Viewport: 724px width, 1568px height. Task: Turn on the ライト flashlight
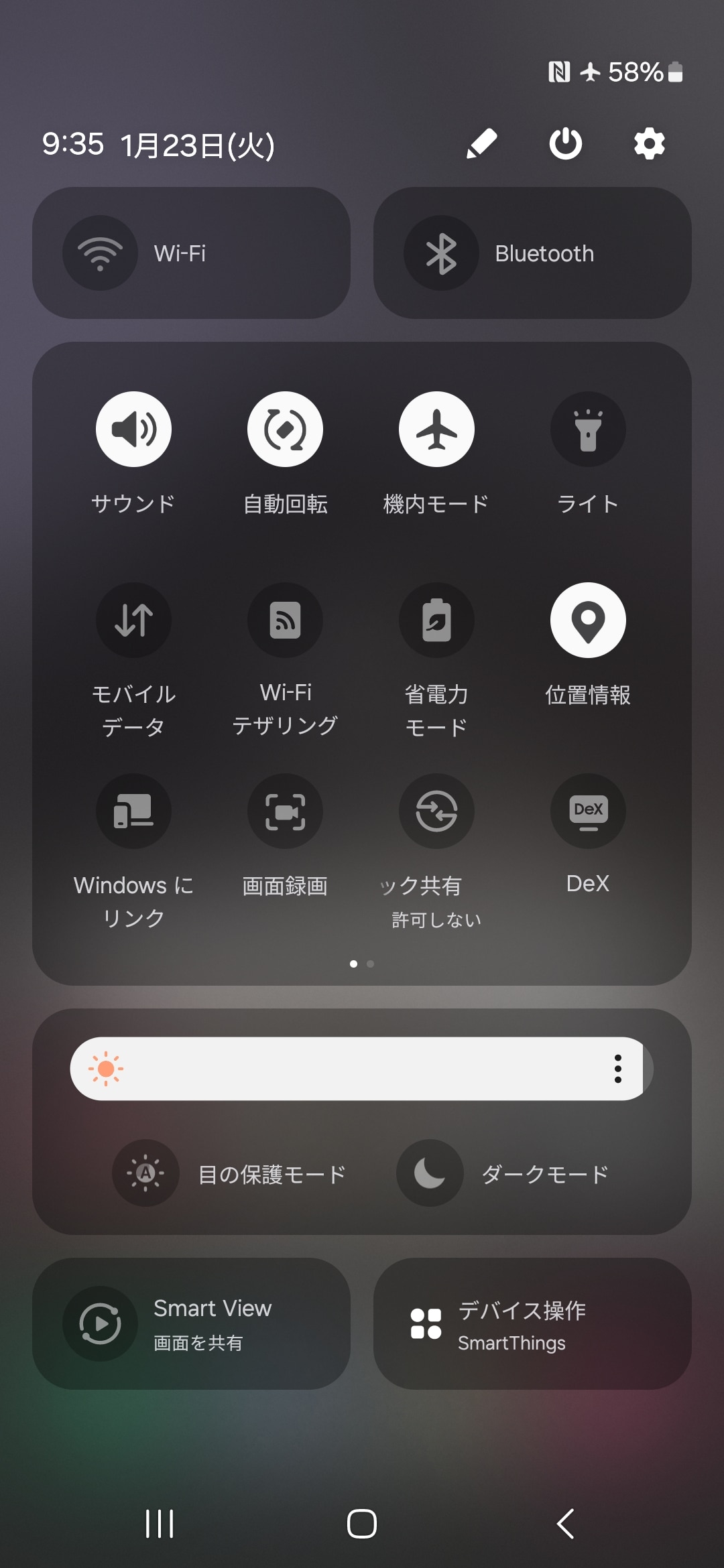click(x=588, y=429)
